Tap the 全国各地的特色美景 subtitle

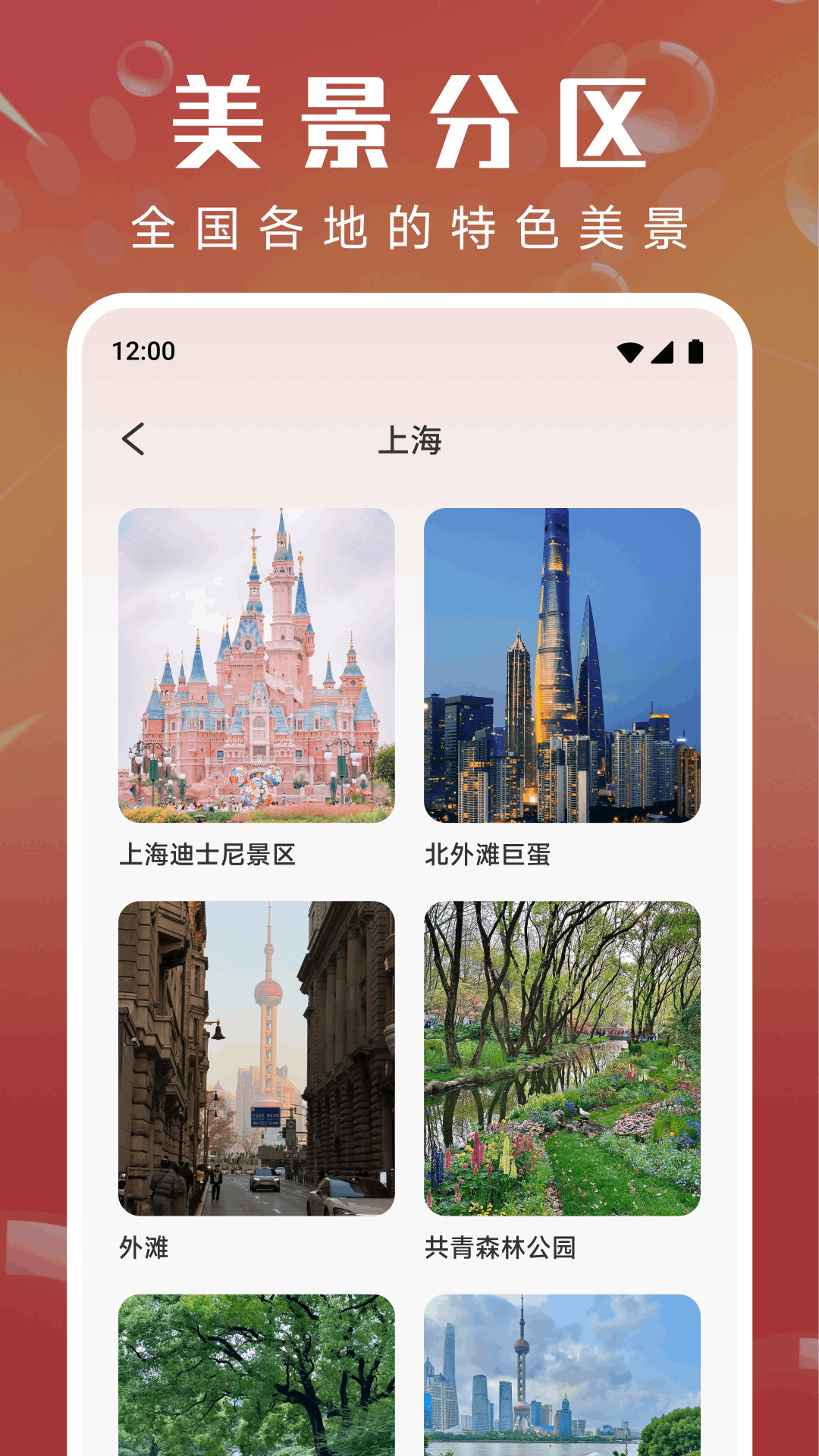409,226
